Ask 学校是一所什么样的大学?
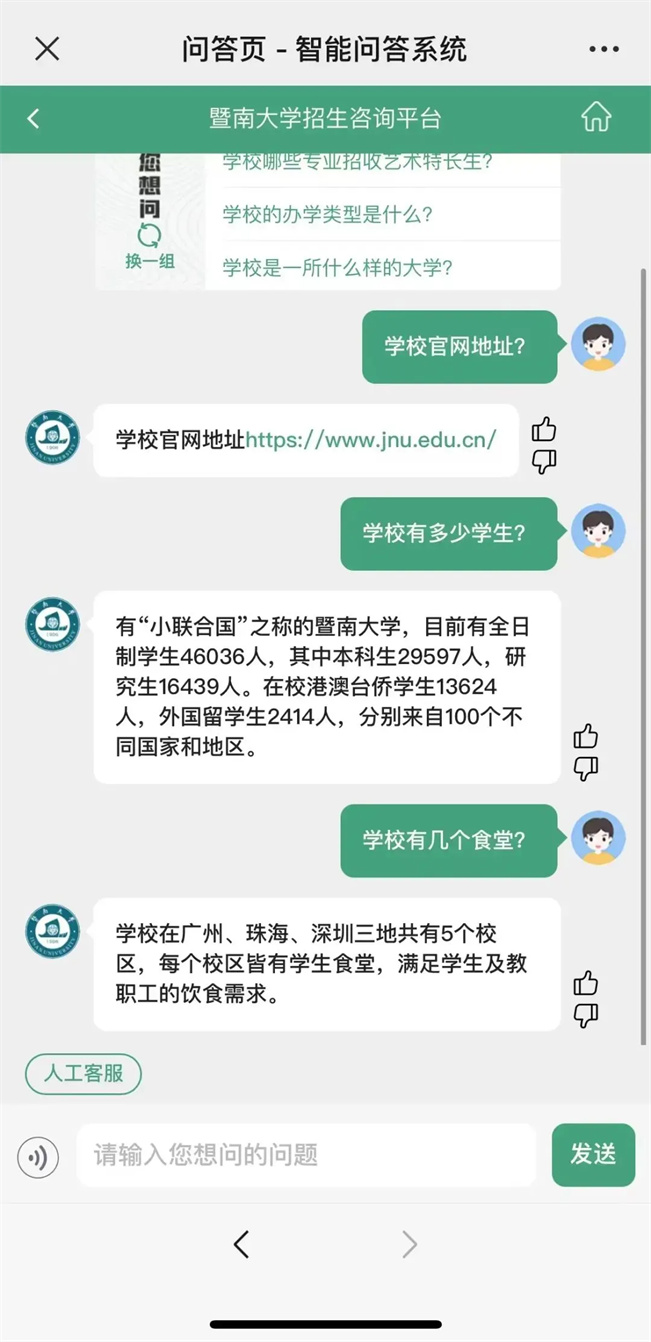 pyautogui.click(x=338, y=267)
